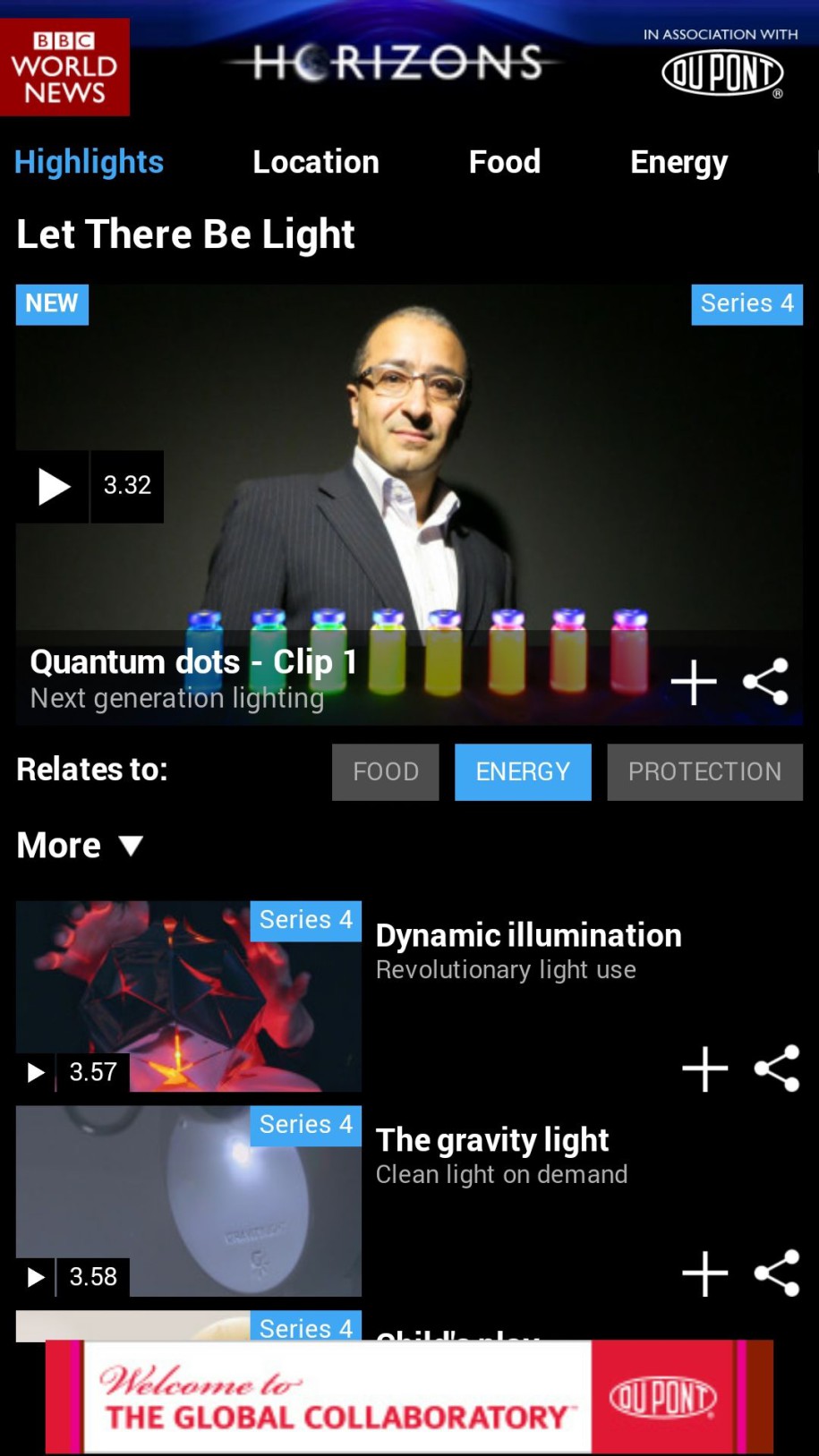Image resolution: width=819 pixels, height=1456 pixels.
Task: Open the Dynamic illumination video thumbnail
Action: click(189, 996)
